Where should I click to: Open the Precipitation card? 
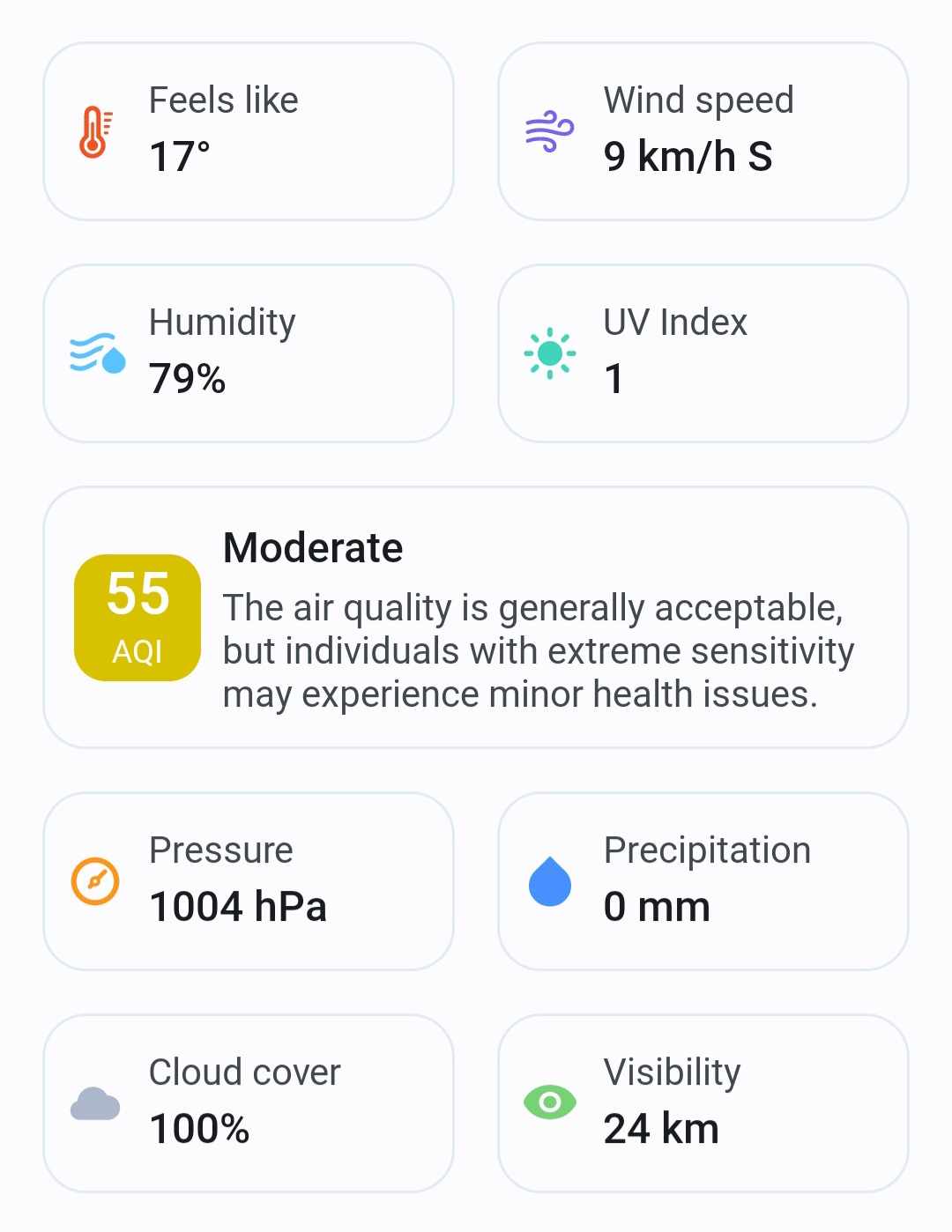click(x=703, y=881)
